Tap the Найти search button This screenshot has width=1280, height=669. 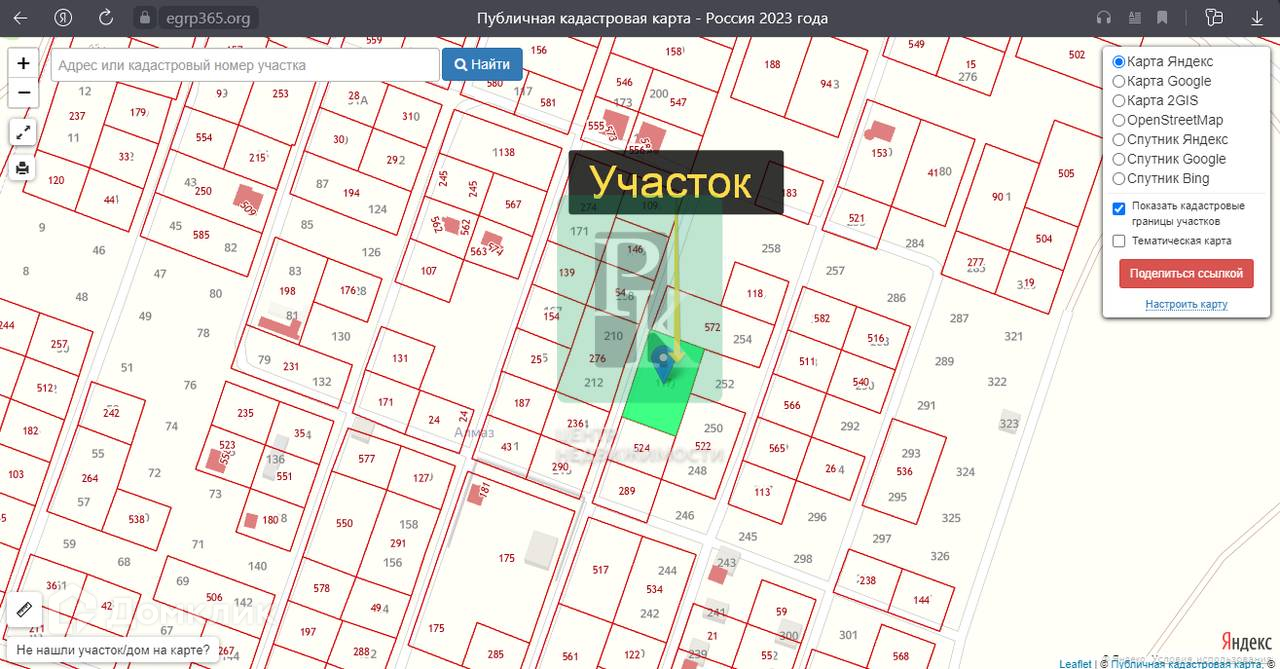pos(482,65)
